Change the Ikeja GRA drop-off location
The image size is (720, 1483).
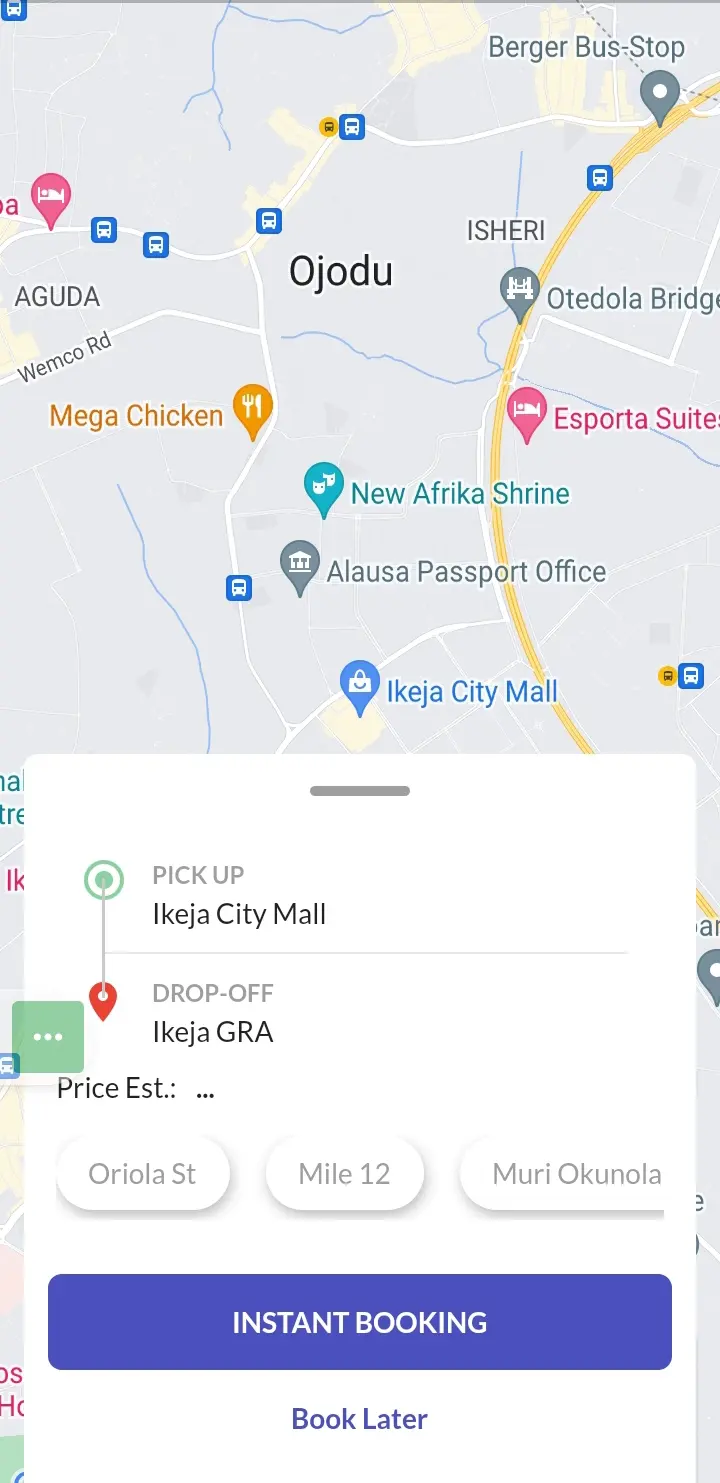pyautogui.click(x=213, y=1031)
